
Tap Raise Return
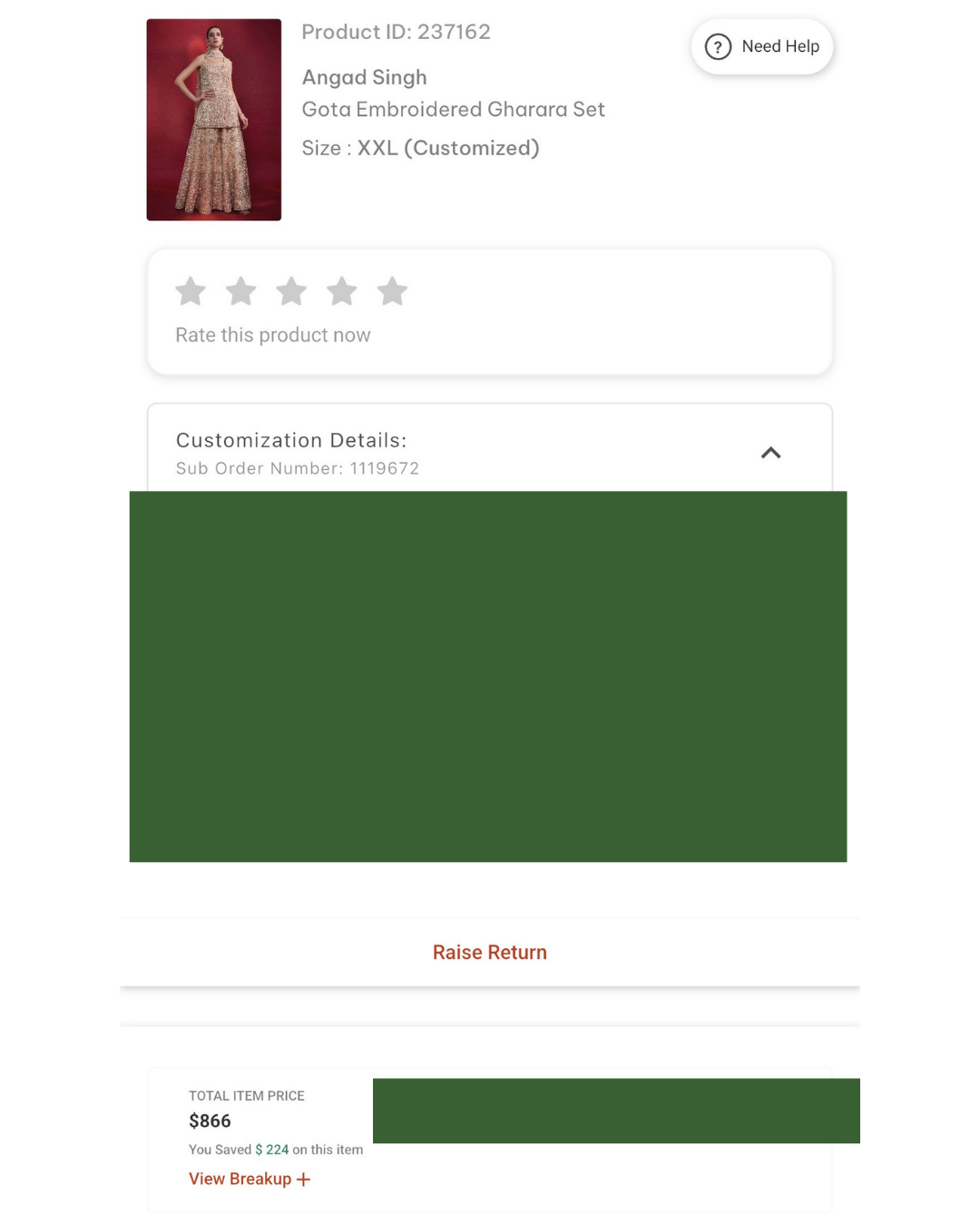coord(490,952)
